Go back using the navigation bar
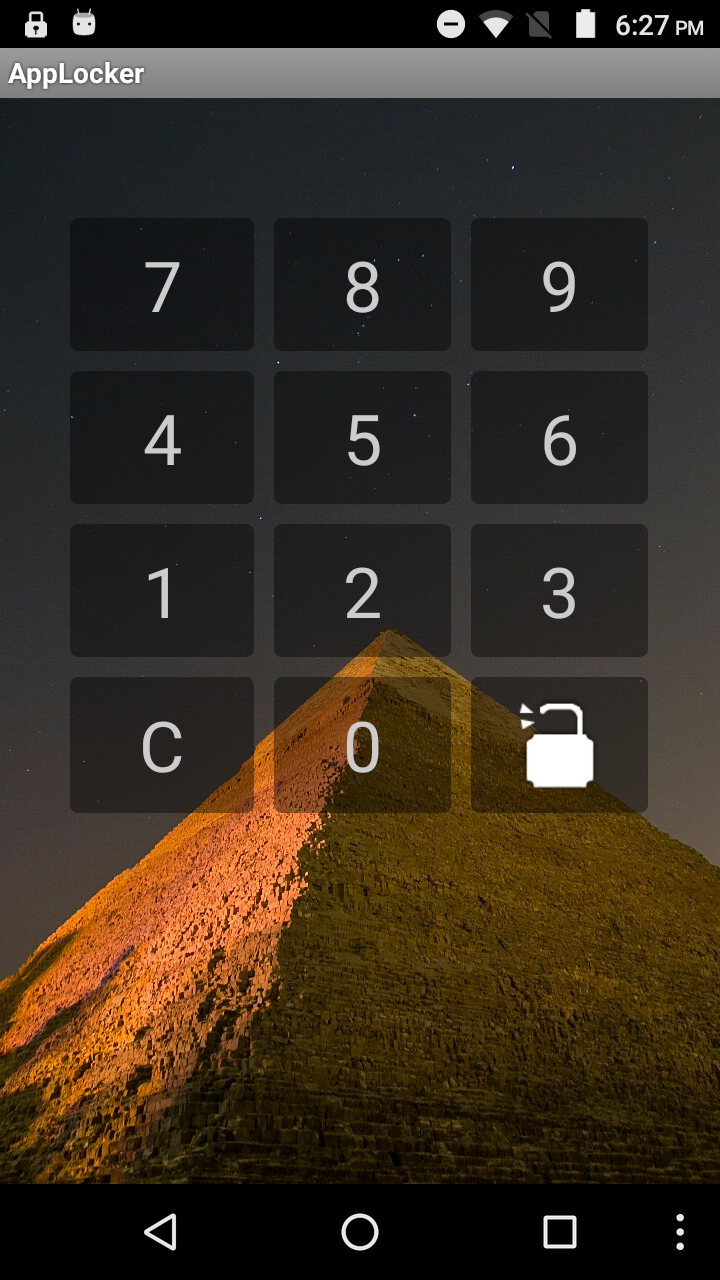720x1280 pixels. click(160, 1232)
